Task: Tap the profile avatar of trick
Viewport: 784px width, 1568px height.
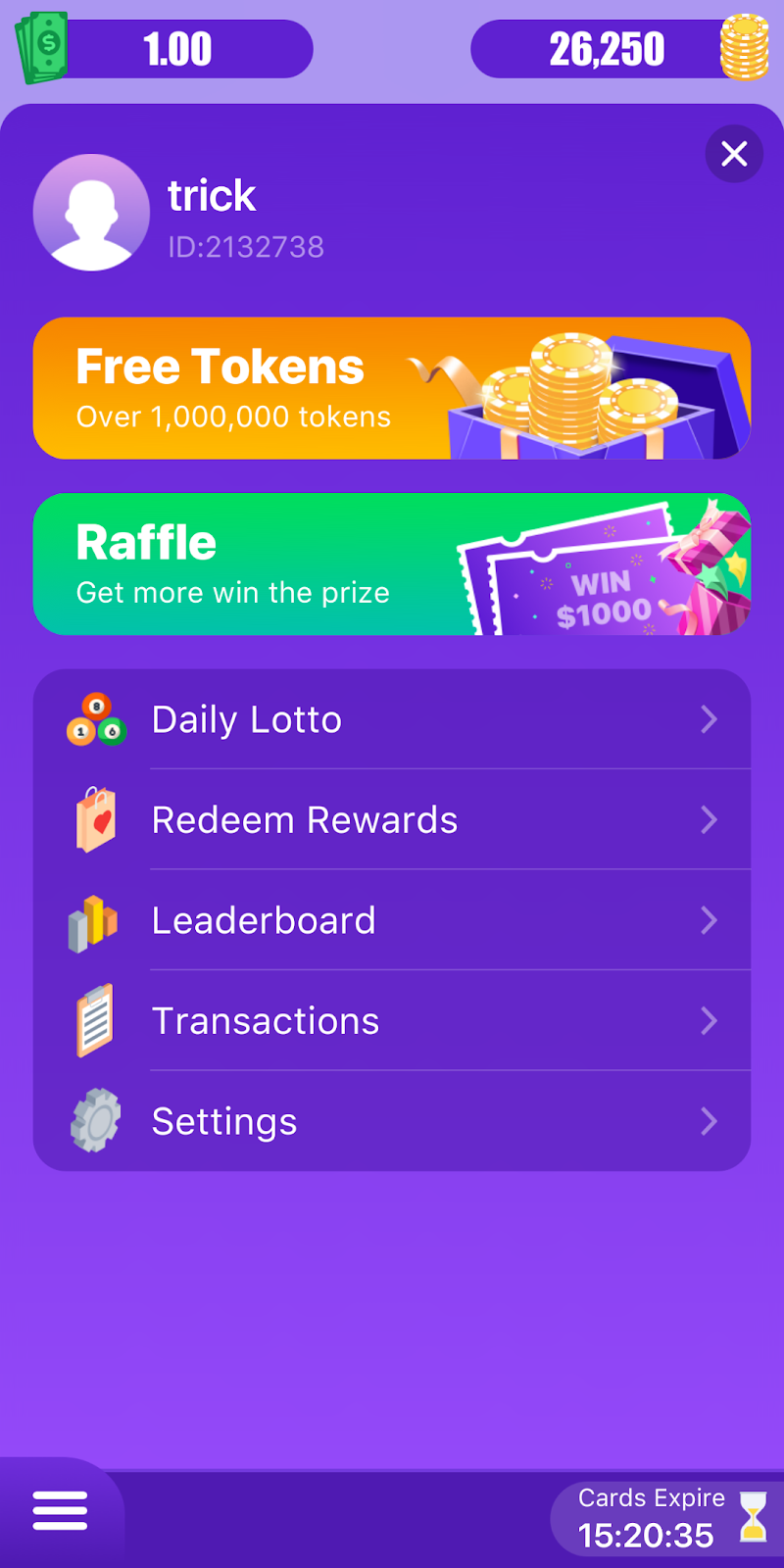Action: 91,212
